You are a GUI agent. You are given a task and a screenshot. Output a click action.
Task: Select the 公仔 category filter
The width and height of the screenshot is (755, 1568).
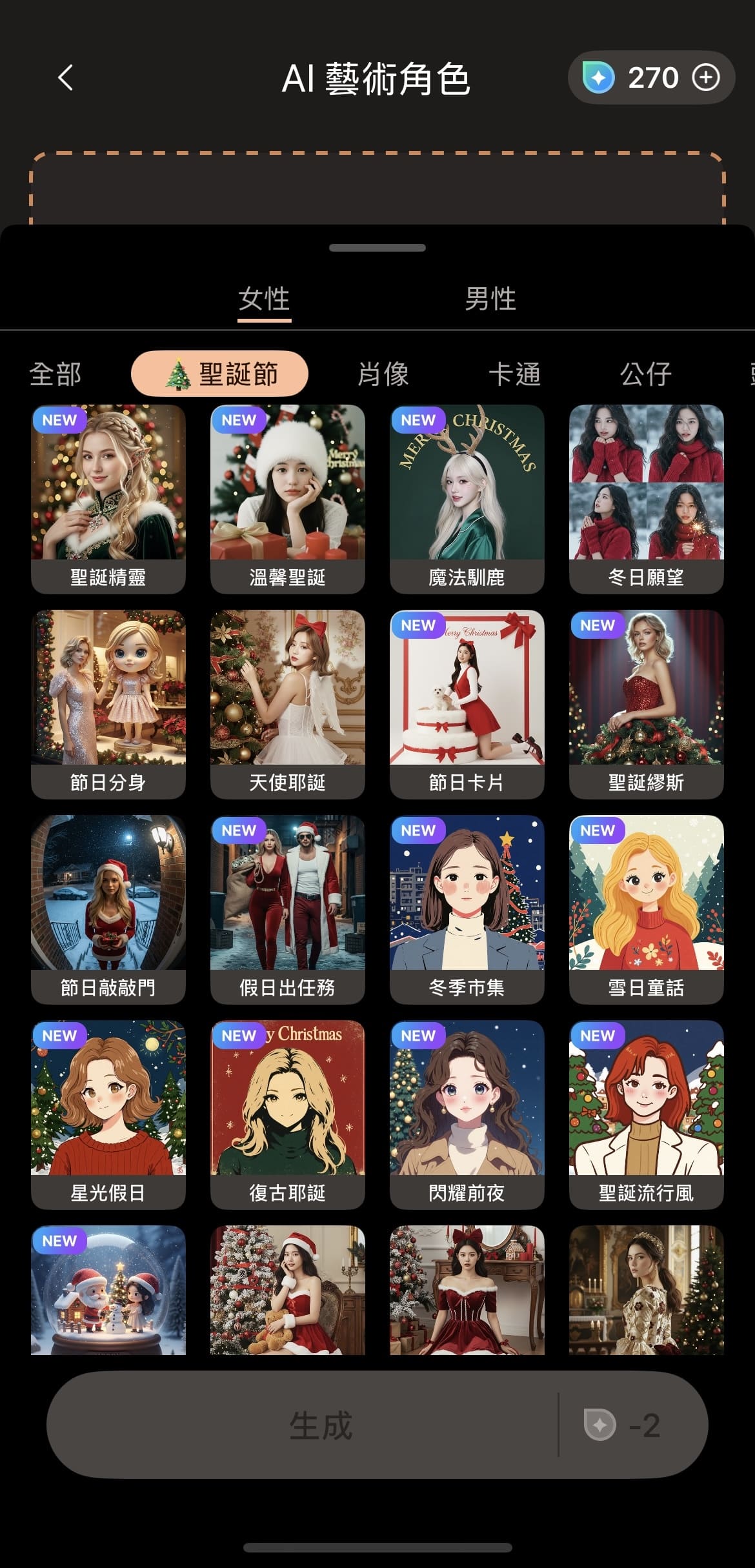point(645,374)
